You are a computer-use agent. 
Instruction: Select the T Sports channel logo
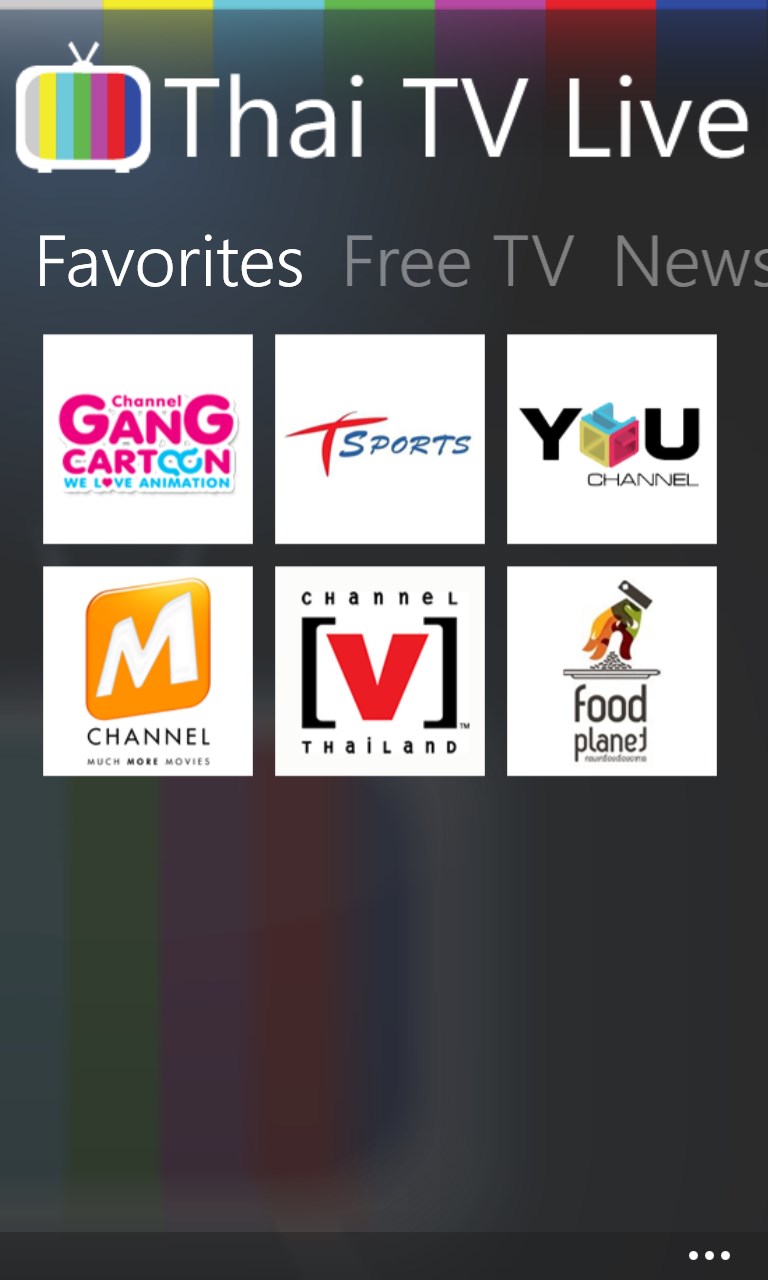[379, 438]
